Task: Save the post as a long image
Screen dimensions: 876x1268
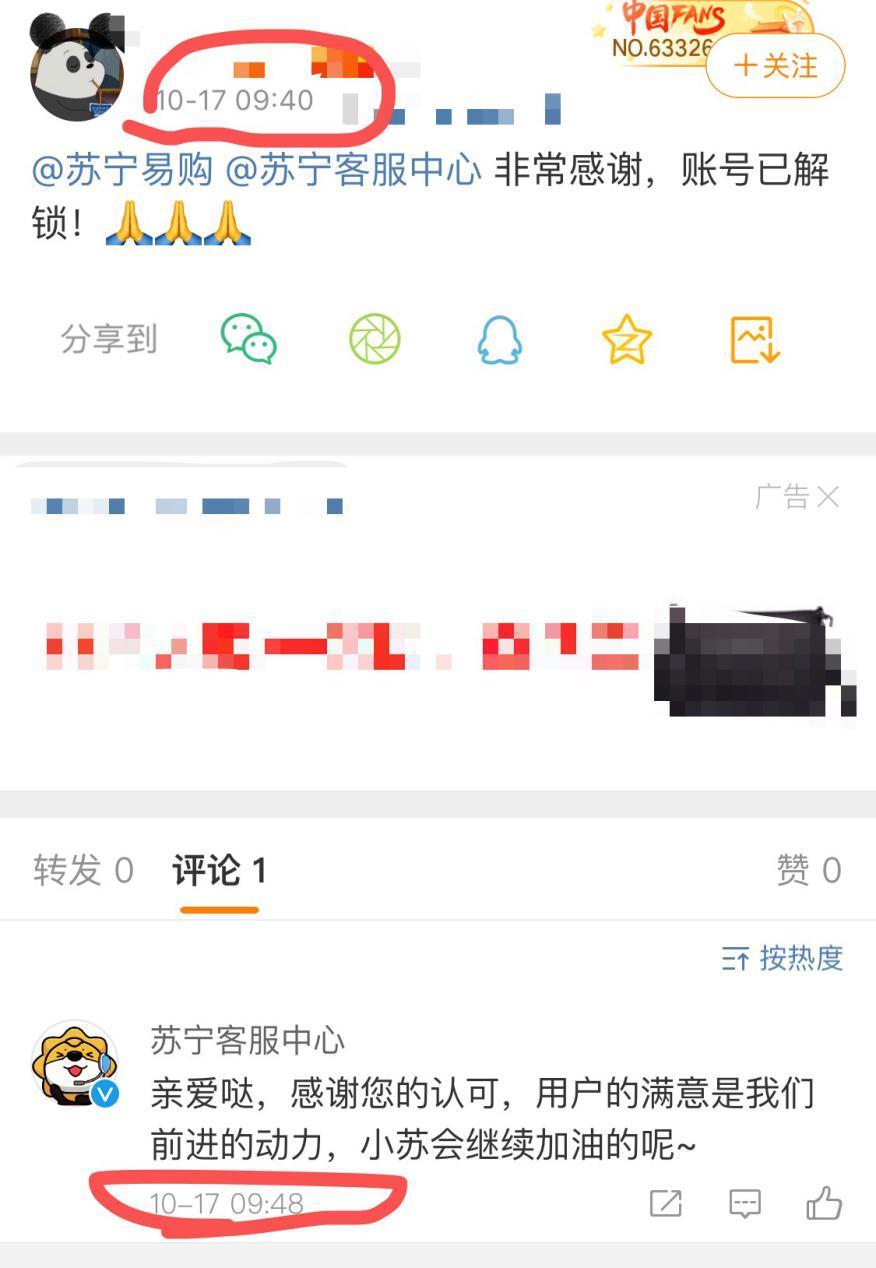Action: 751,340
